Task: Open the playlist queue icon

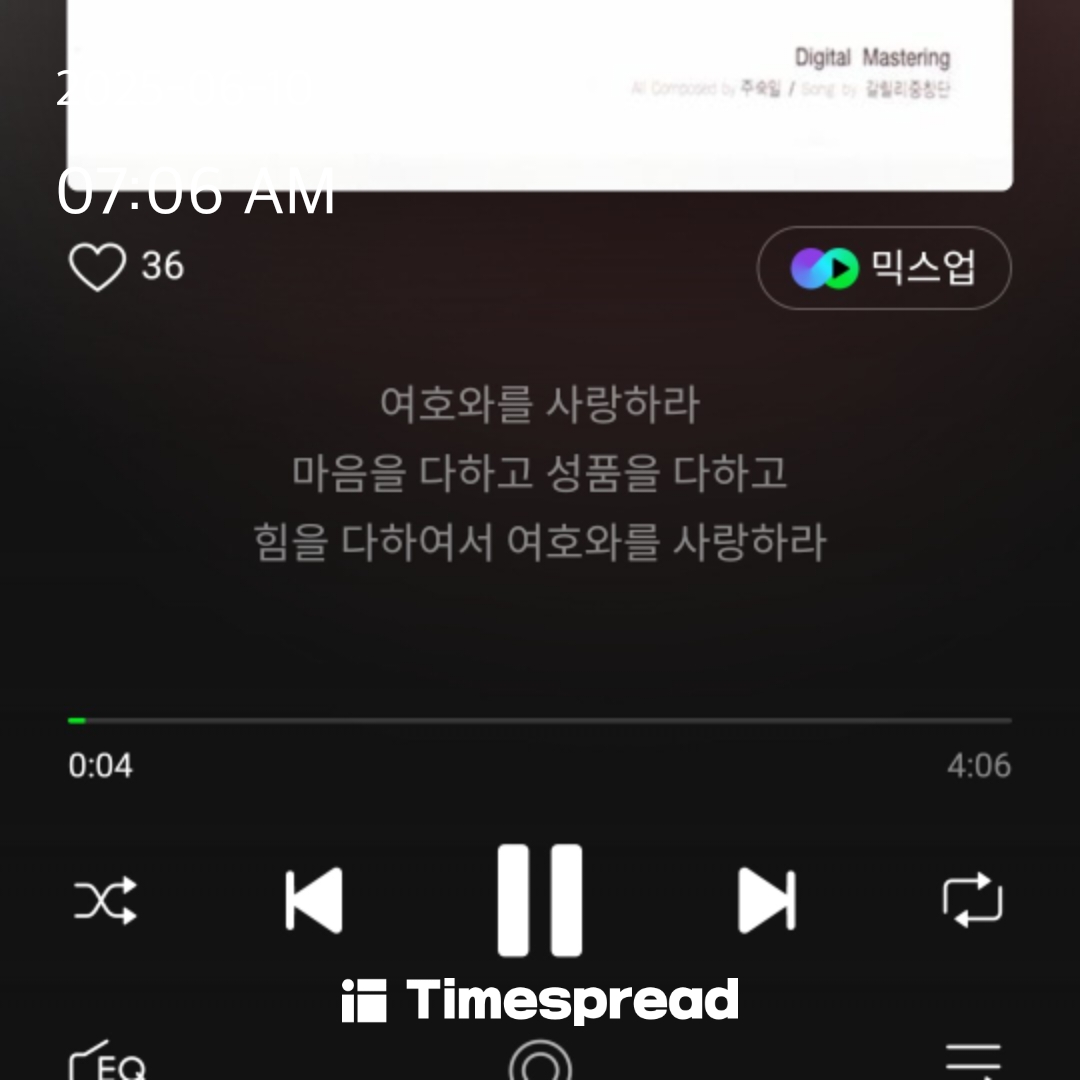Action: click(973, 1060)
